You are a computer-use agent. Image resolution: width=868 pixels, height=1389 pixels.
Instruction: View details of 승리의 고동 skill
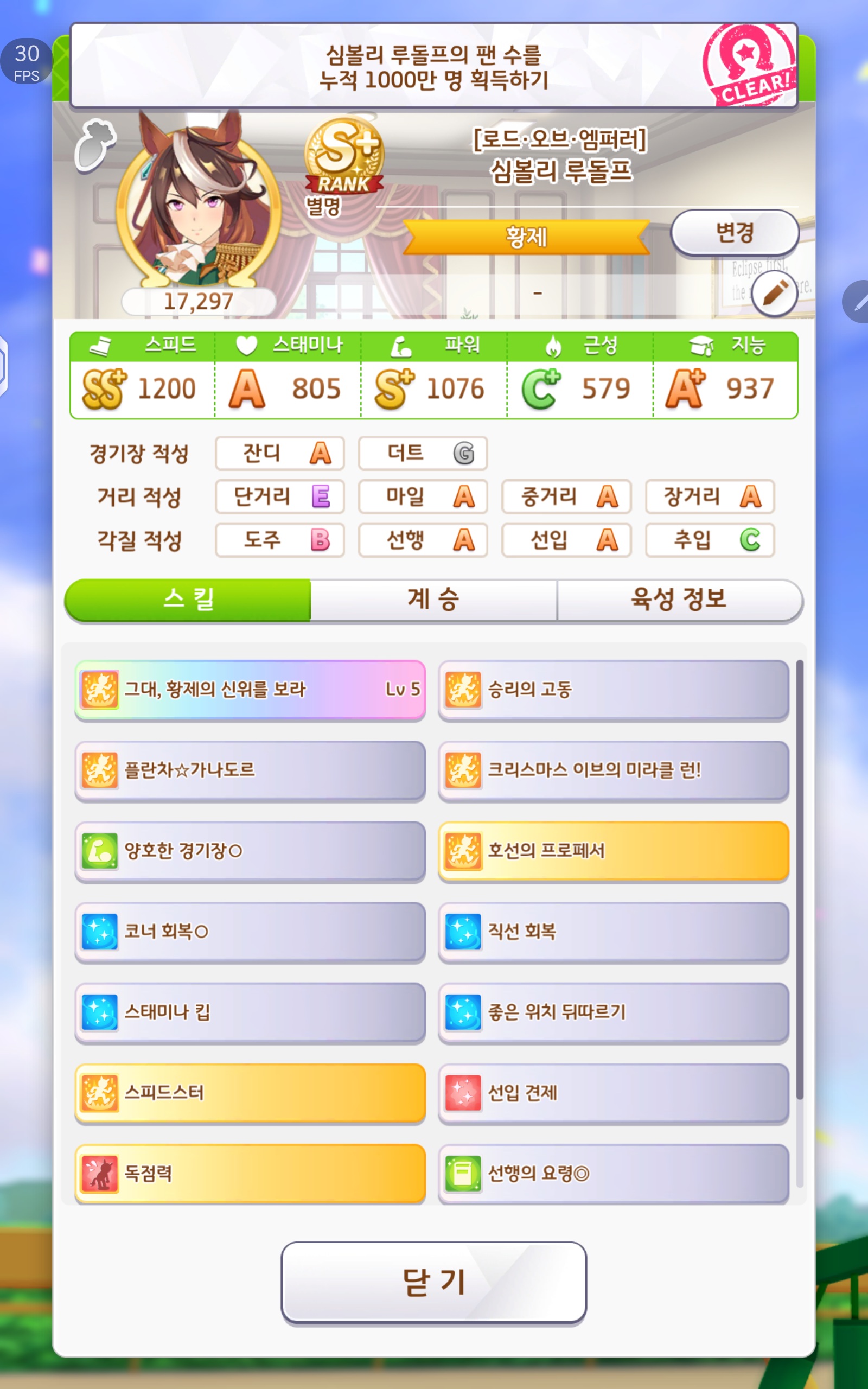tap(613, 689)
